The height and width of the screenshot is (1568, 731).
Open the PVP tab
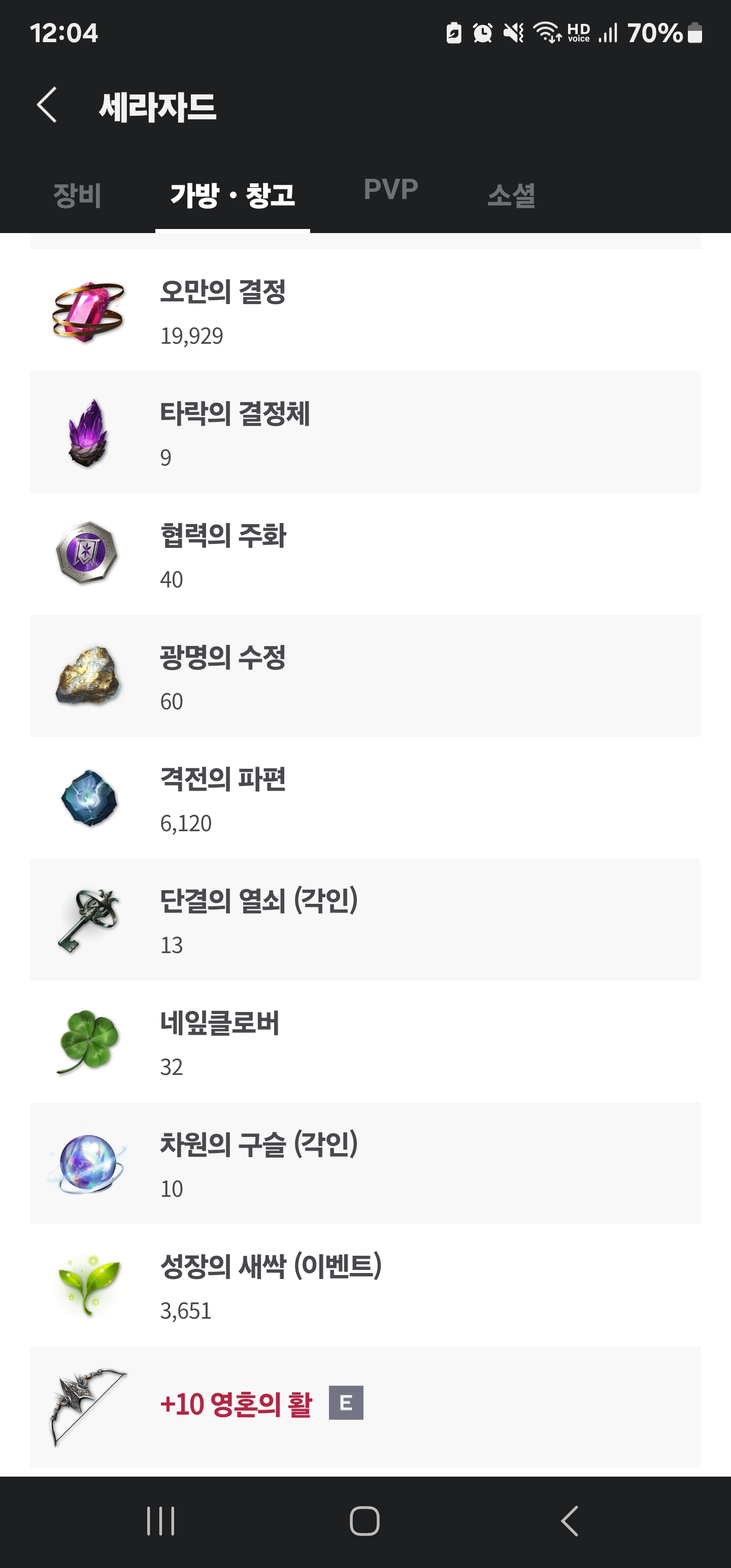click(x=390, y=190)
